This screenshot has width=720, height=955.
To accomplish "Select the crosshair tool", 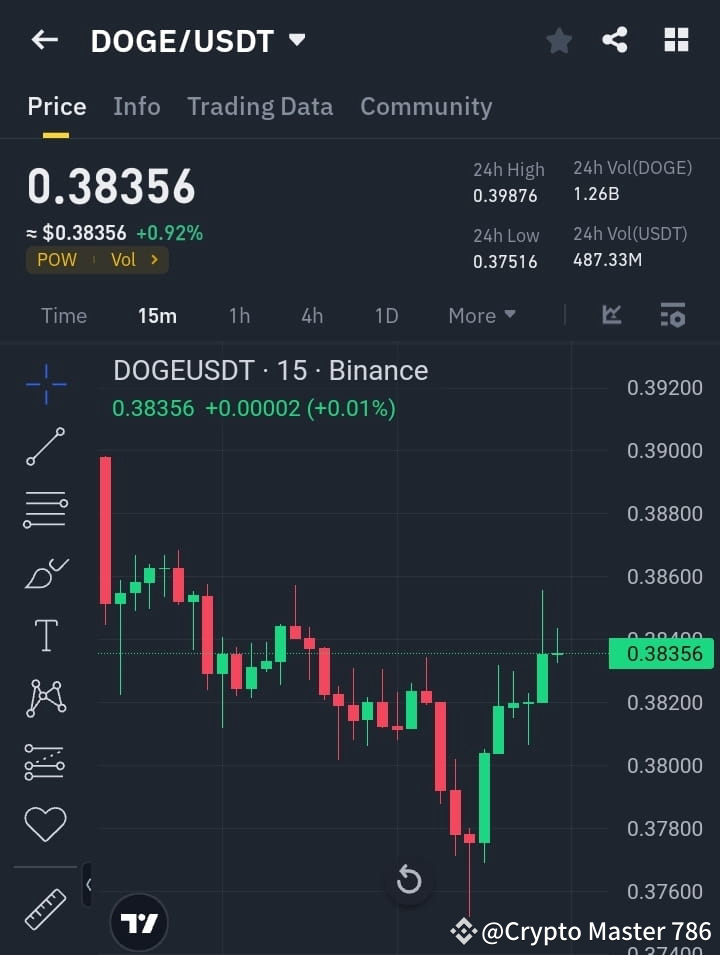I will 44,384.
